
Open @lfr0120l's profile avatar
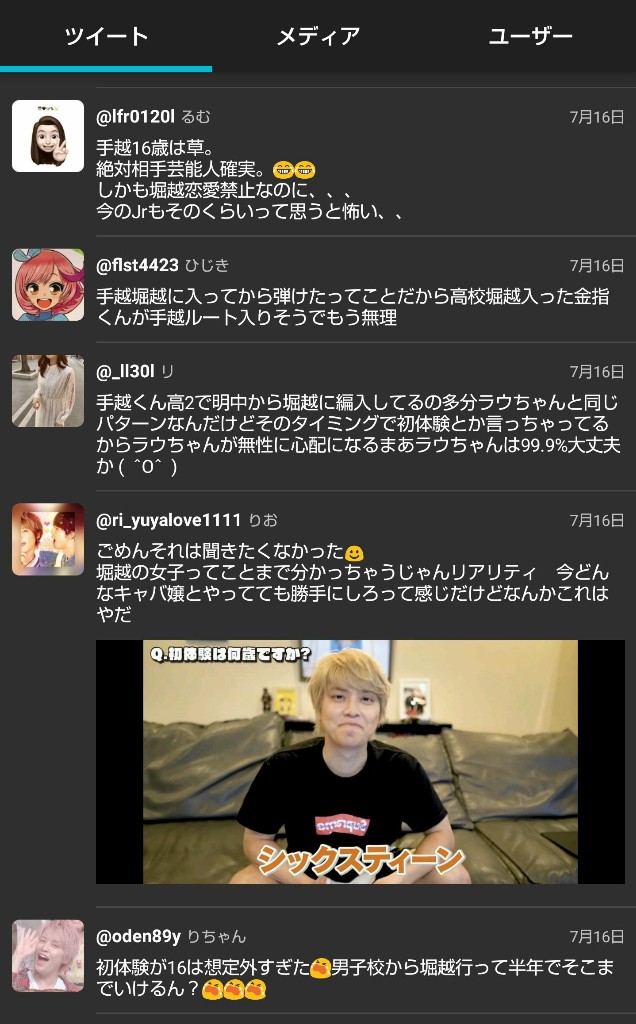(48, 136)
